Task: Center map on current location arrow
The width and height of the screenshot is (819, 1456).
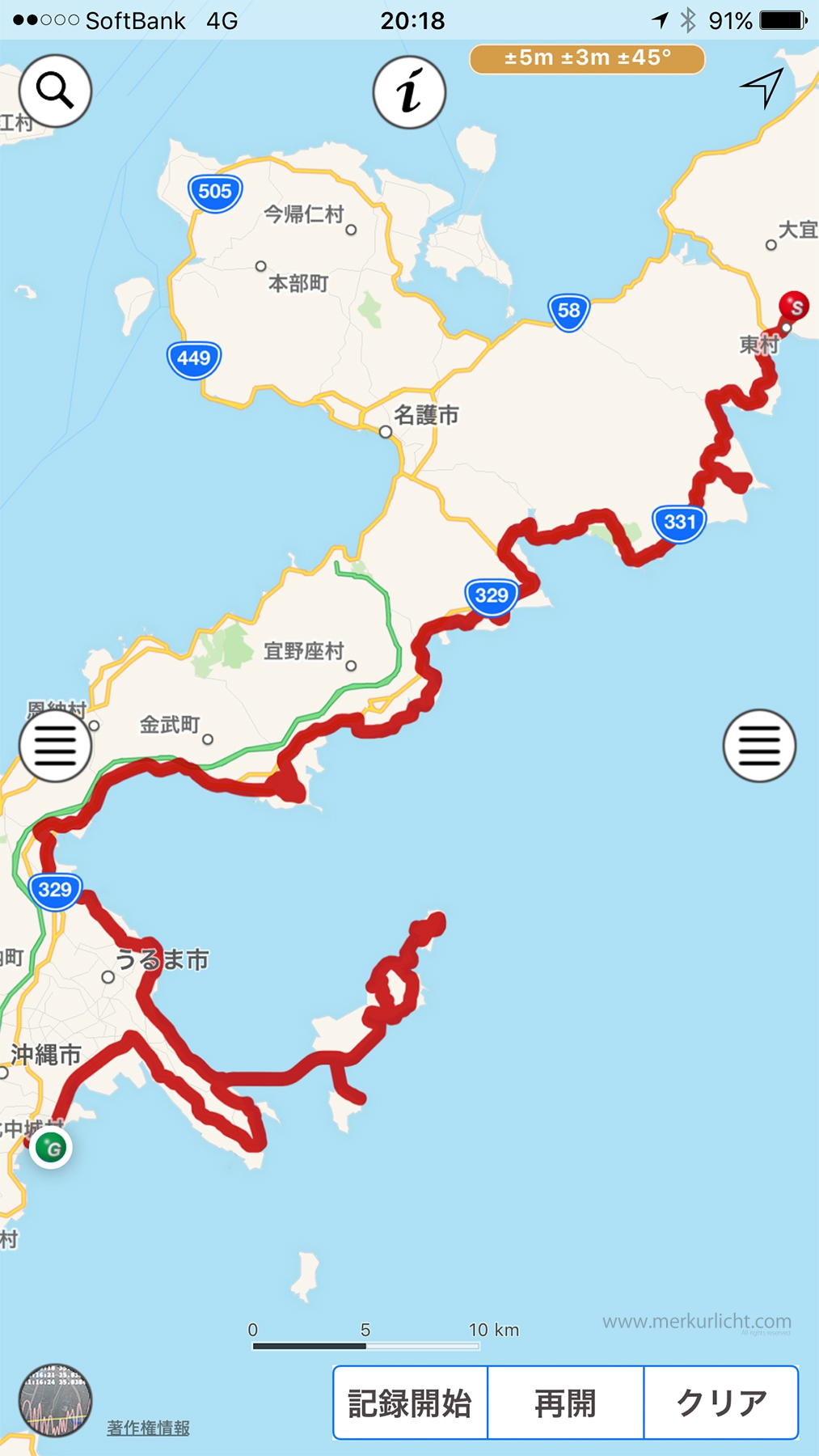Action: [x=762, y=87]
